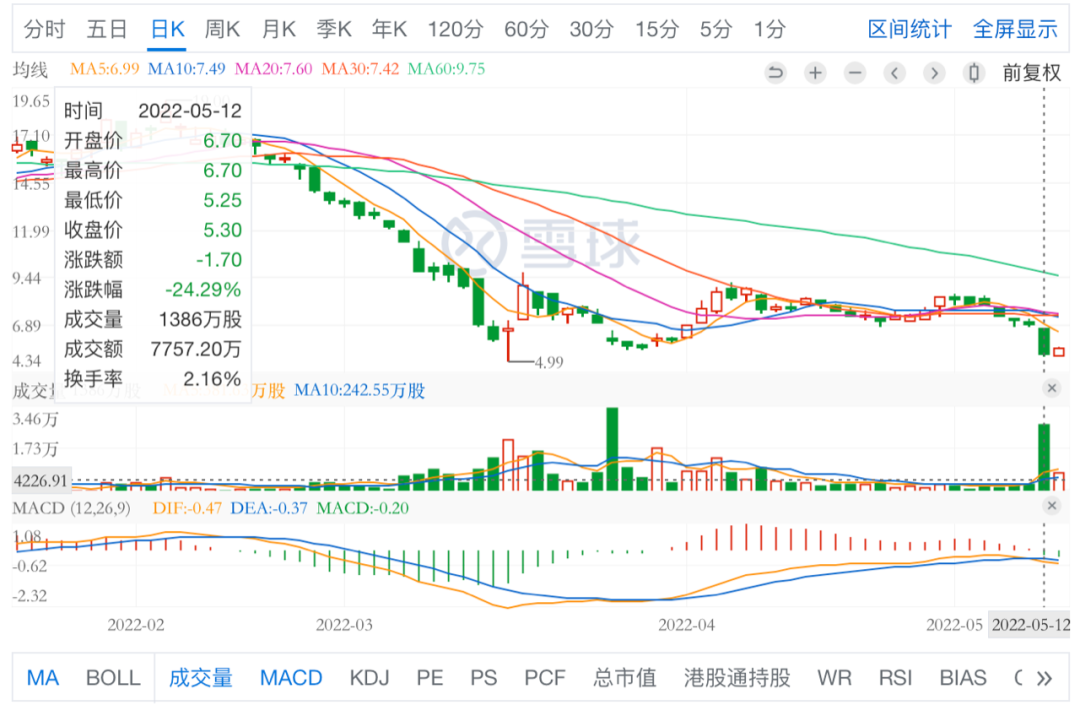Move chart right with the next arrow
1080x705 pixels.
pos(934,73)
